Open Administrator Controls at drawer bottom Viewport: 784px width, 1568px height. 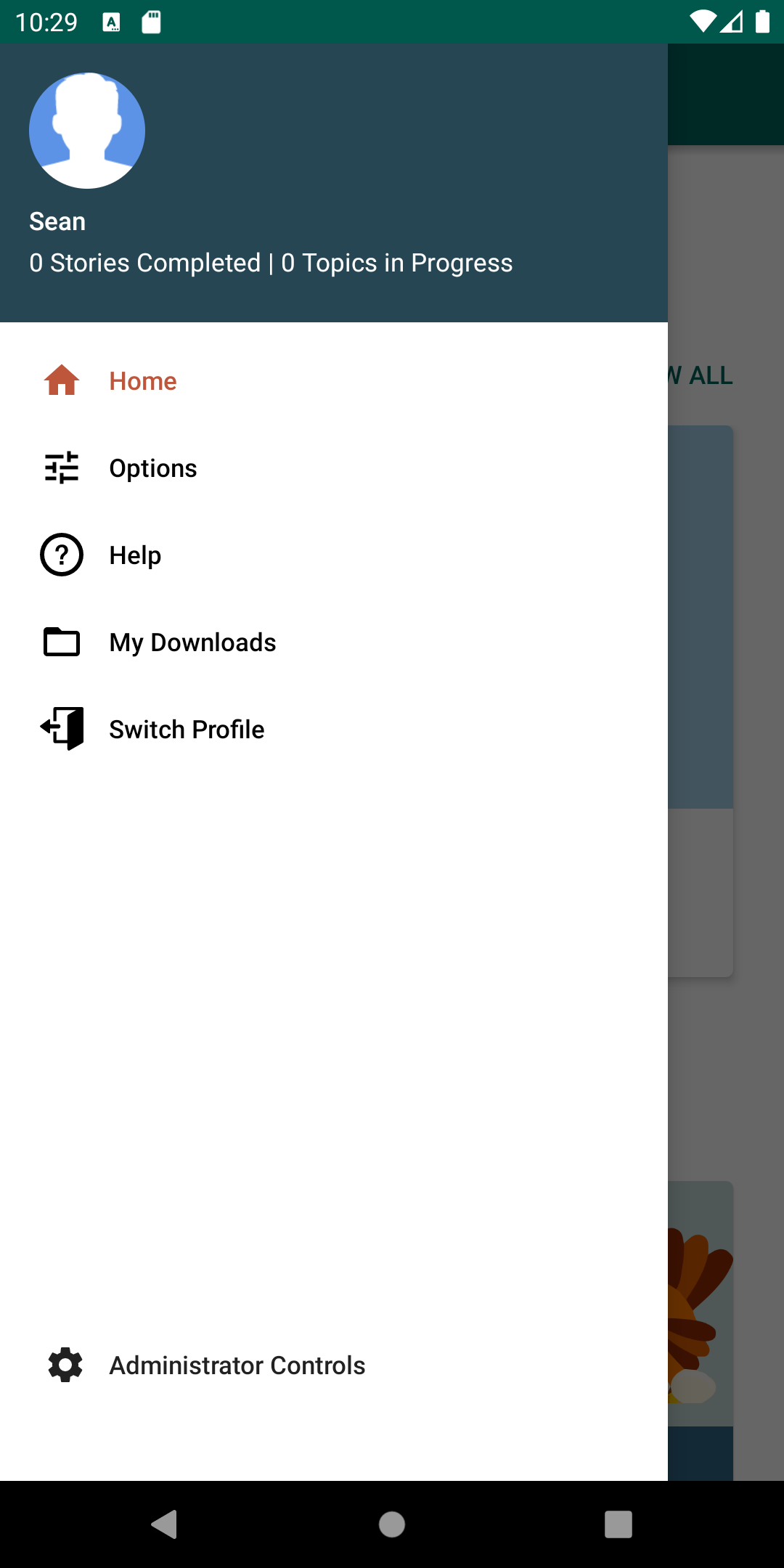(237, 1365)
